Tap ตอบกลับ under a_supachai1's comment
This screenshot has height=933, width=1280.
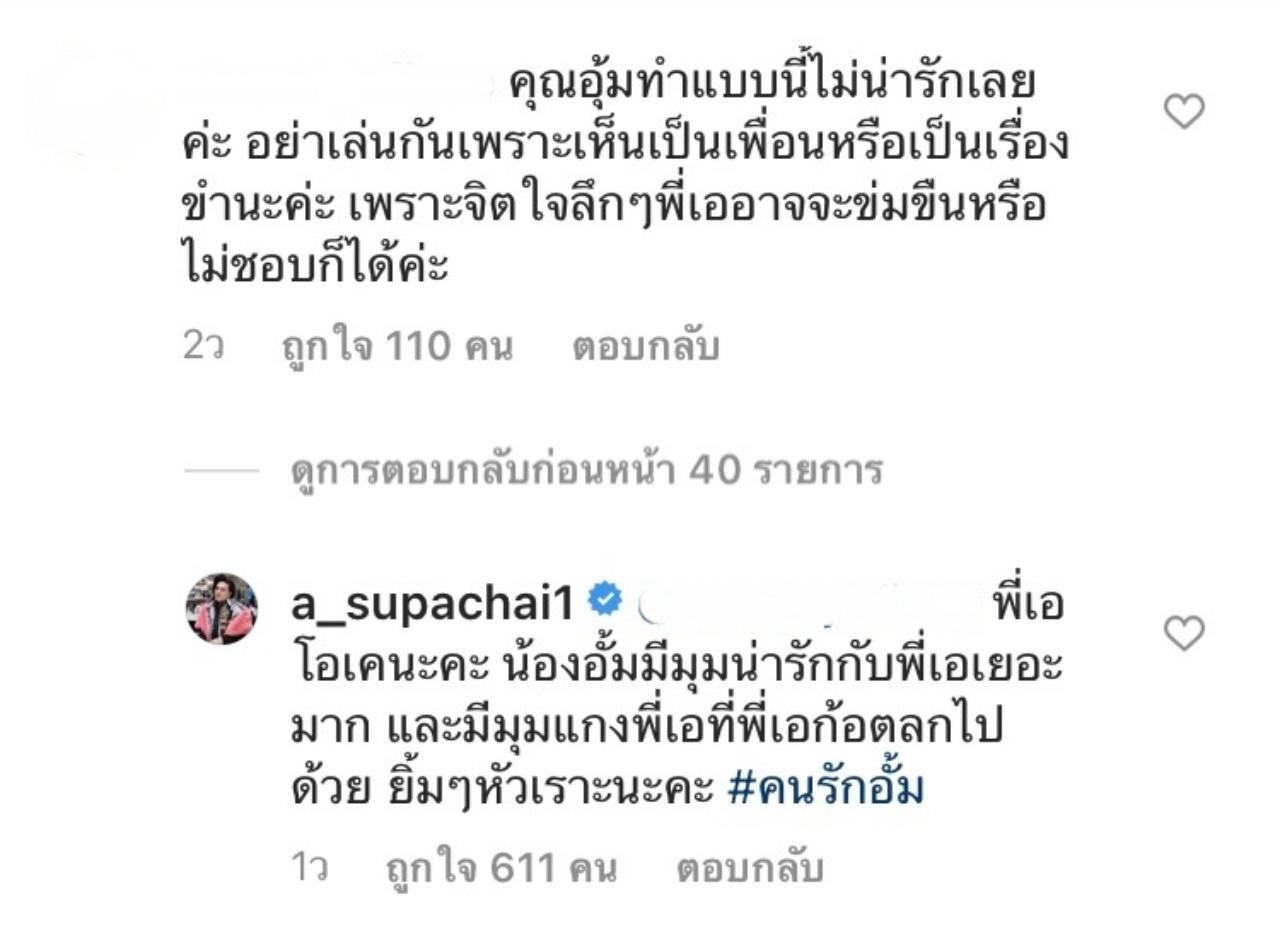tap(749, 867)
